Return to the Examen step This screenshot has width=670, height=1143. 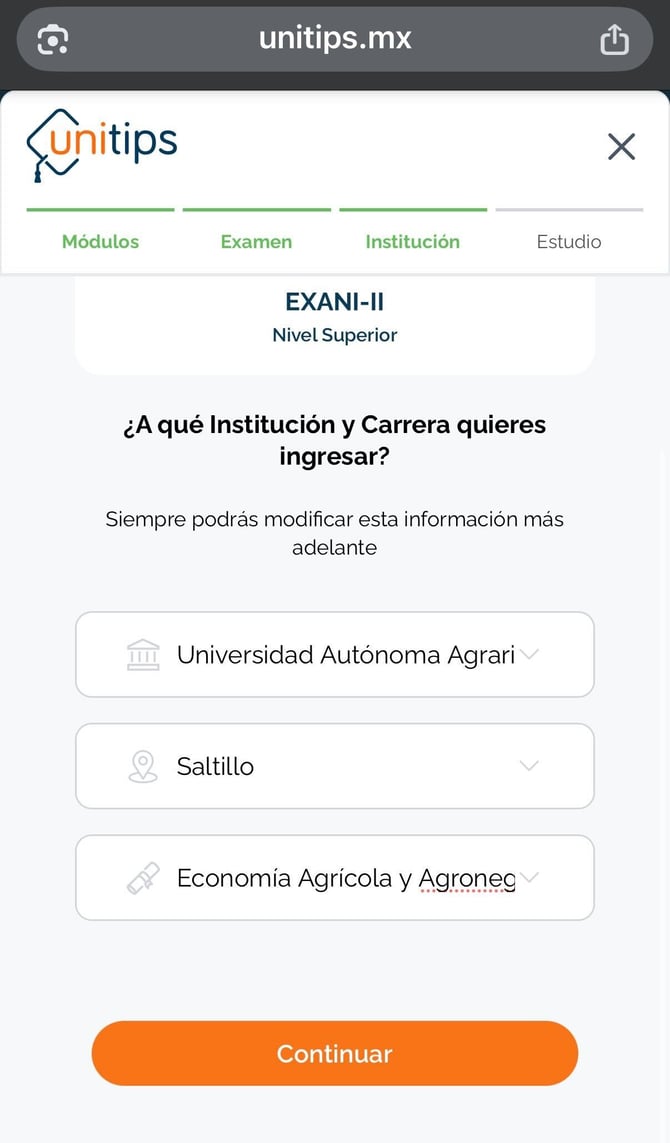tap(256, 241)
